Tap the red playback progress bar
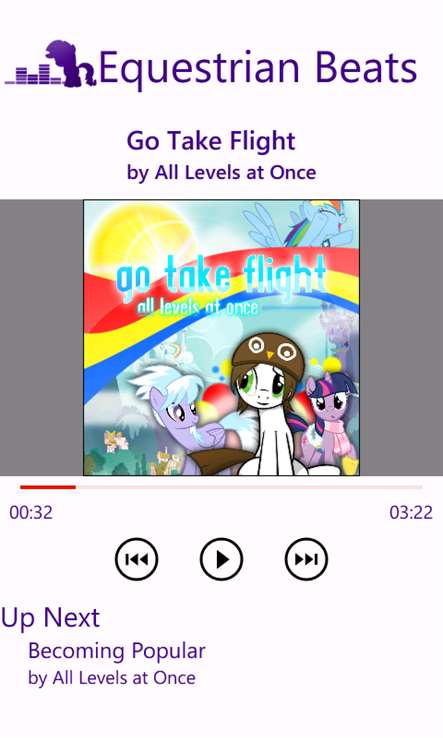Screen dimensions: 443x738 (x=221, y=487)
